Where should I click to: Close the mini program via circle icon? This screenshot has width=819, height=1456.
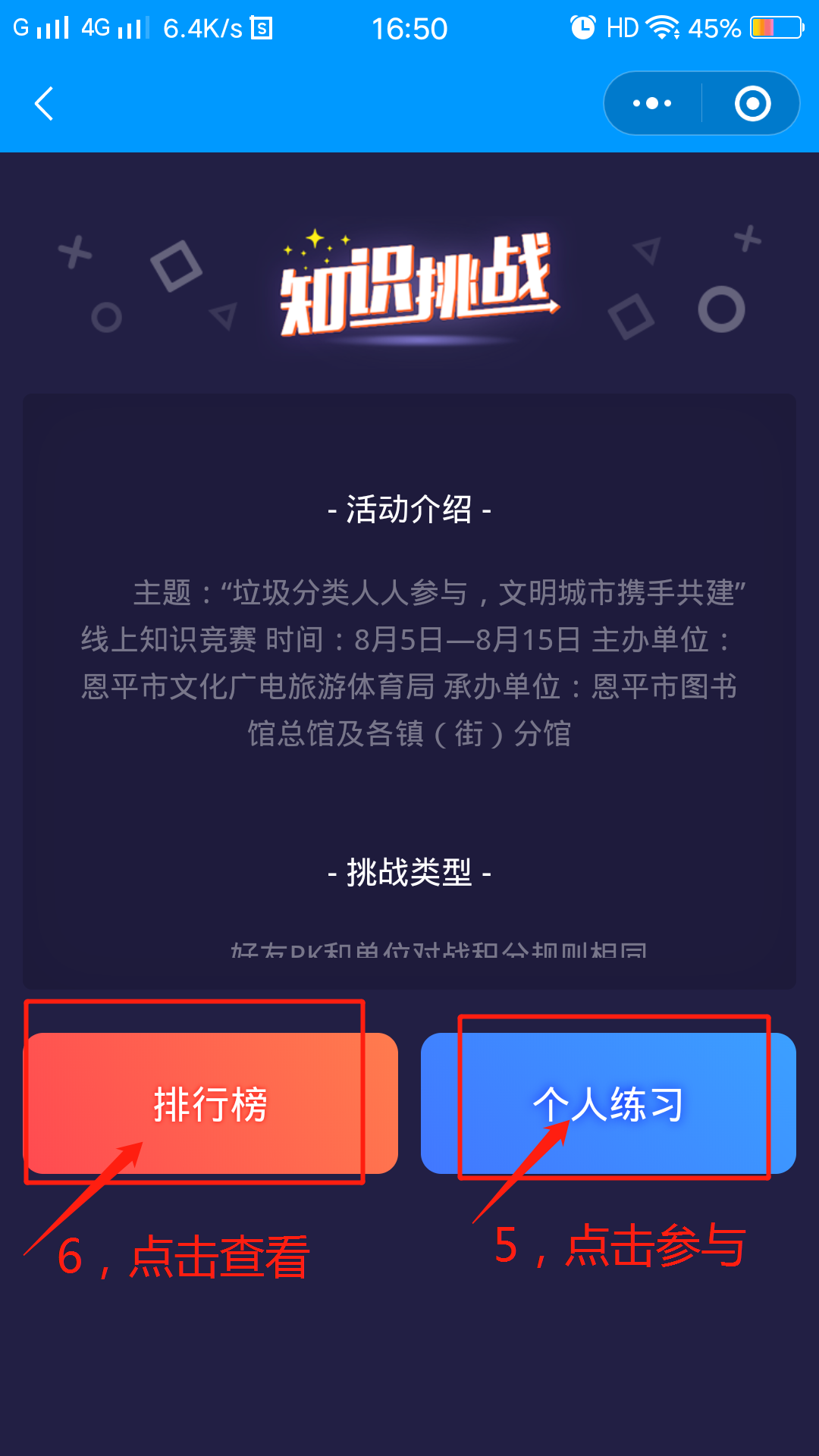click(x=752, y=104)
